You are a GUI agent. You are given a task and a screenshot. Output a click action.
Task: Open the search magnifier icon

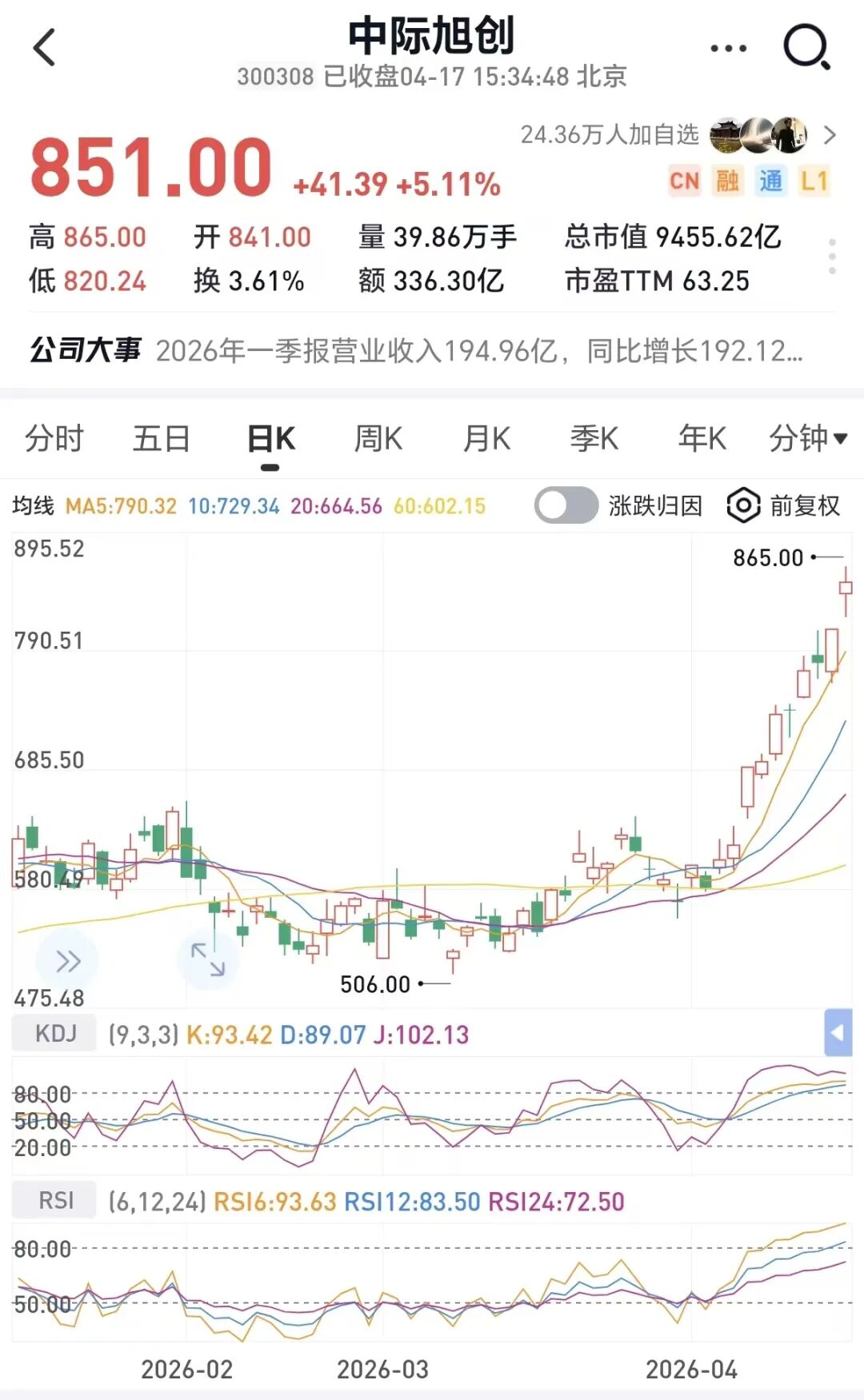[806, 48]
